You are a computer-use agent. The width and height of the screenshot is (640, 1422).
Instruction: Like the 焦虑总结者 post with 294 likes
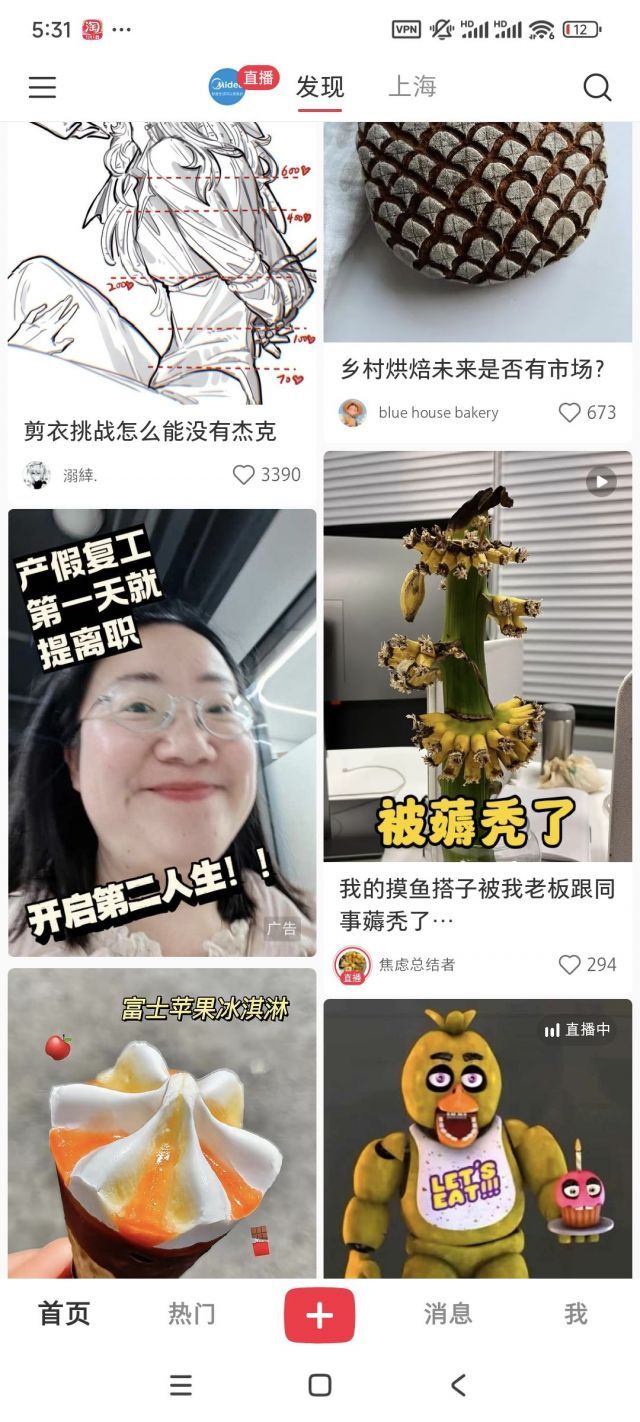click(569, 964)
